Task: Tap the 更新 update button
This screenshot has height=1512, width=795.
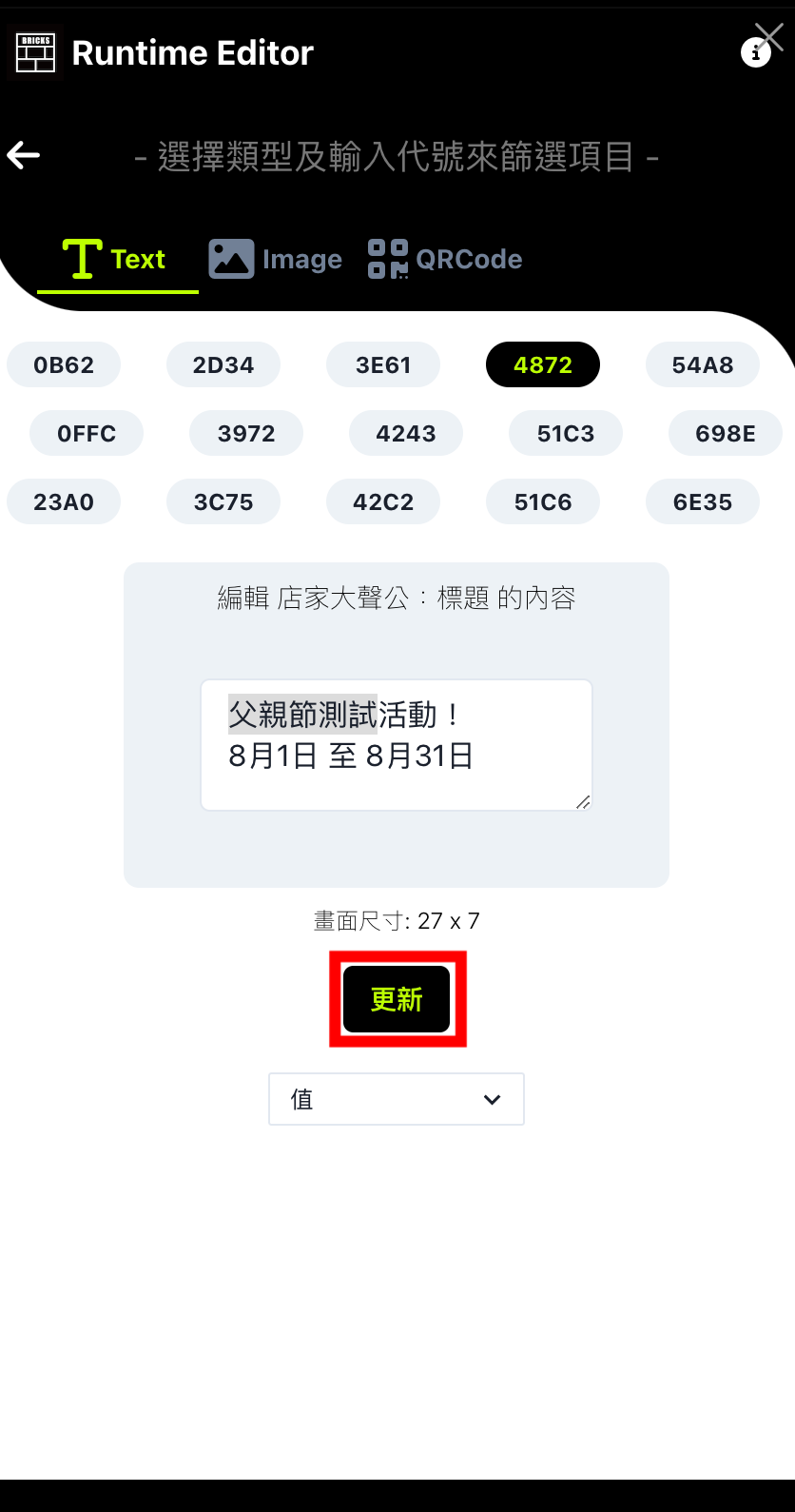Action: click(397, 999)
